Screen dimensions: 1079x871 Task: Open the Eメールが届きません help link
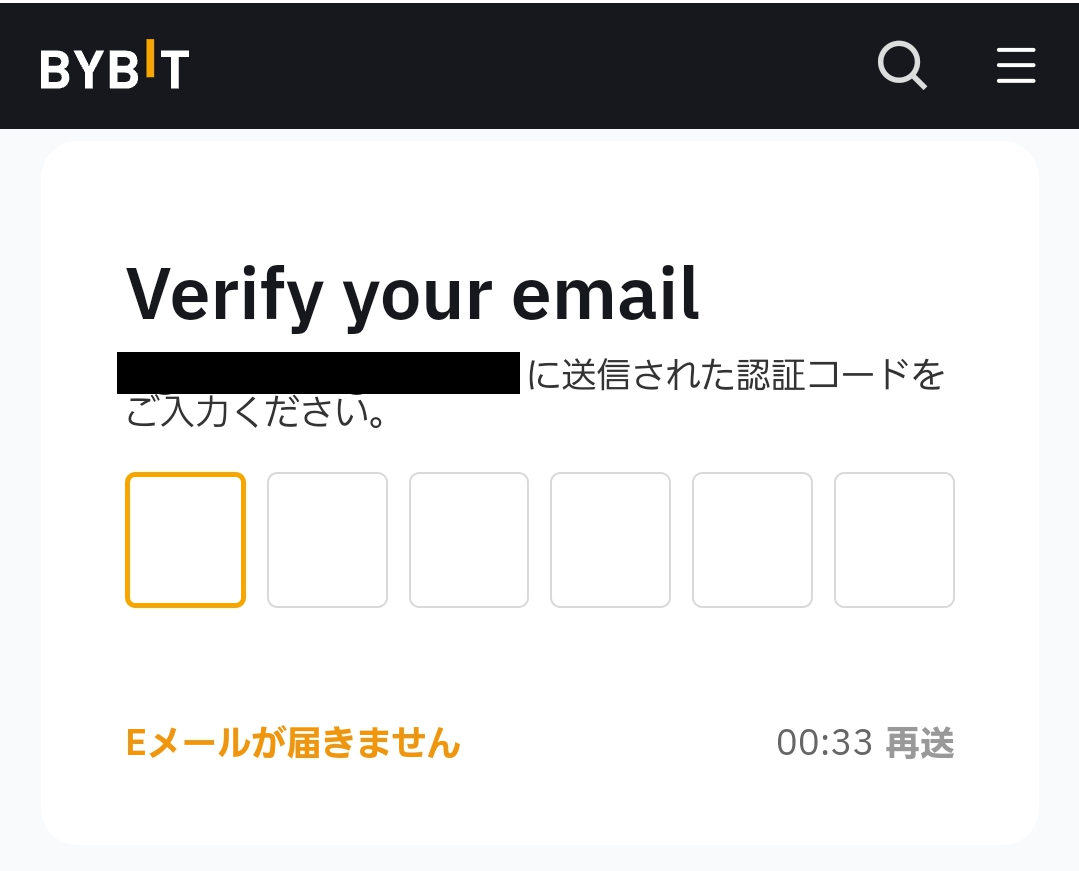pos(293,743)
